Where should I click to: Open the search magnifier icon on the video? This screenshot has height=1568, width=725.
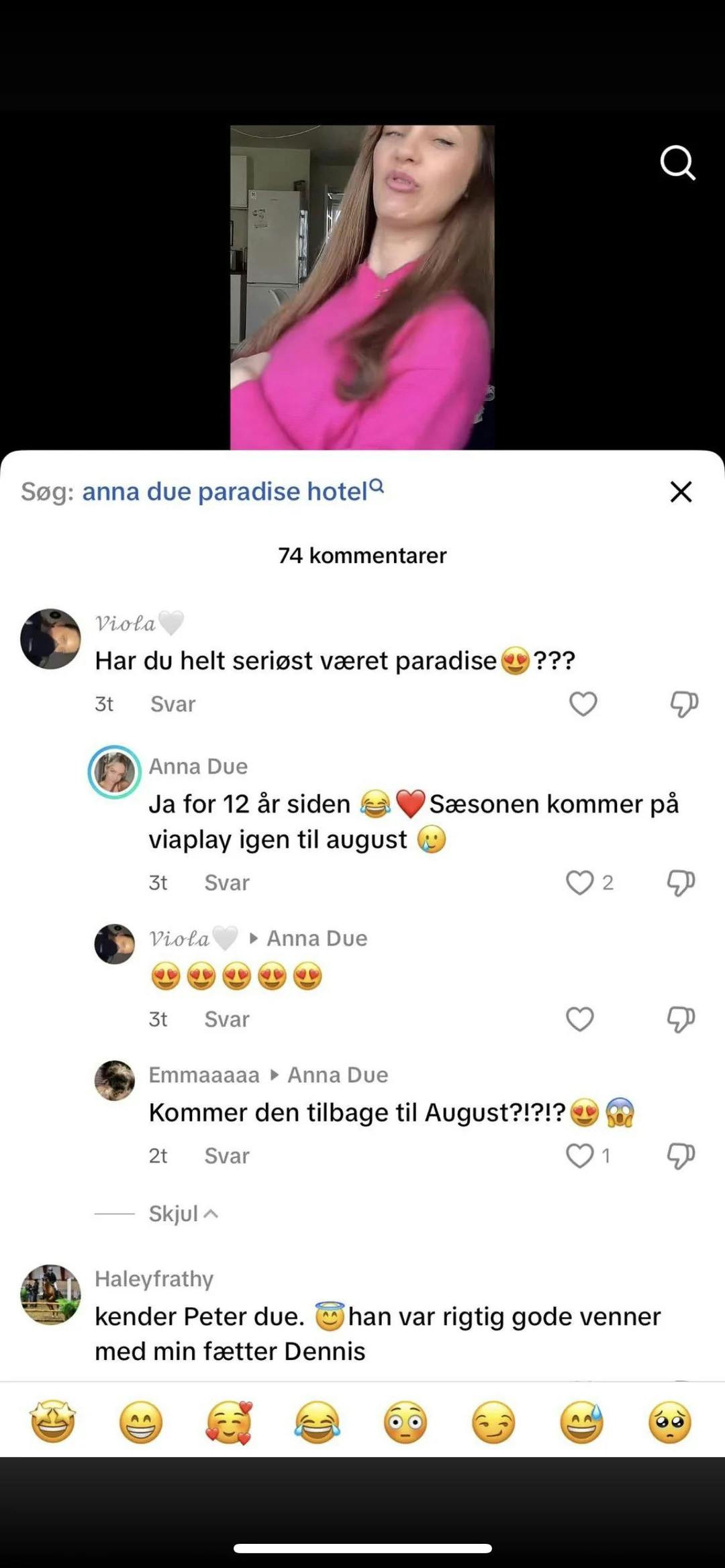pos(677,163)
